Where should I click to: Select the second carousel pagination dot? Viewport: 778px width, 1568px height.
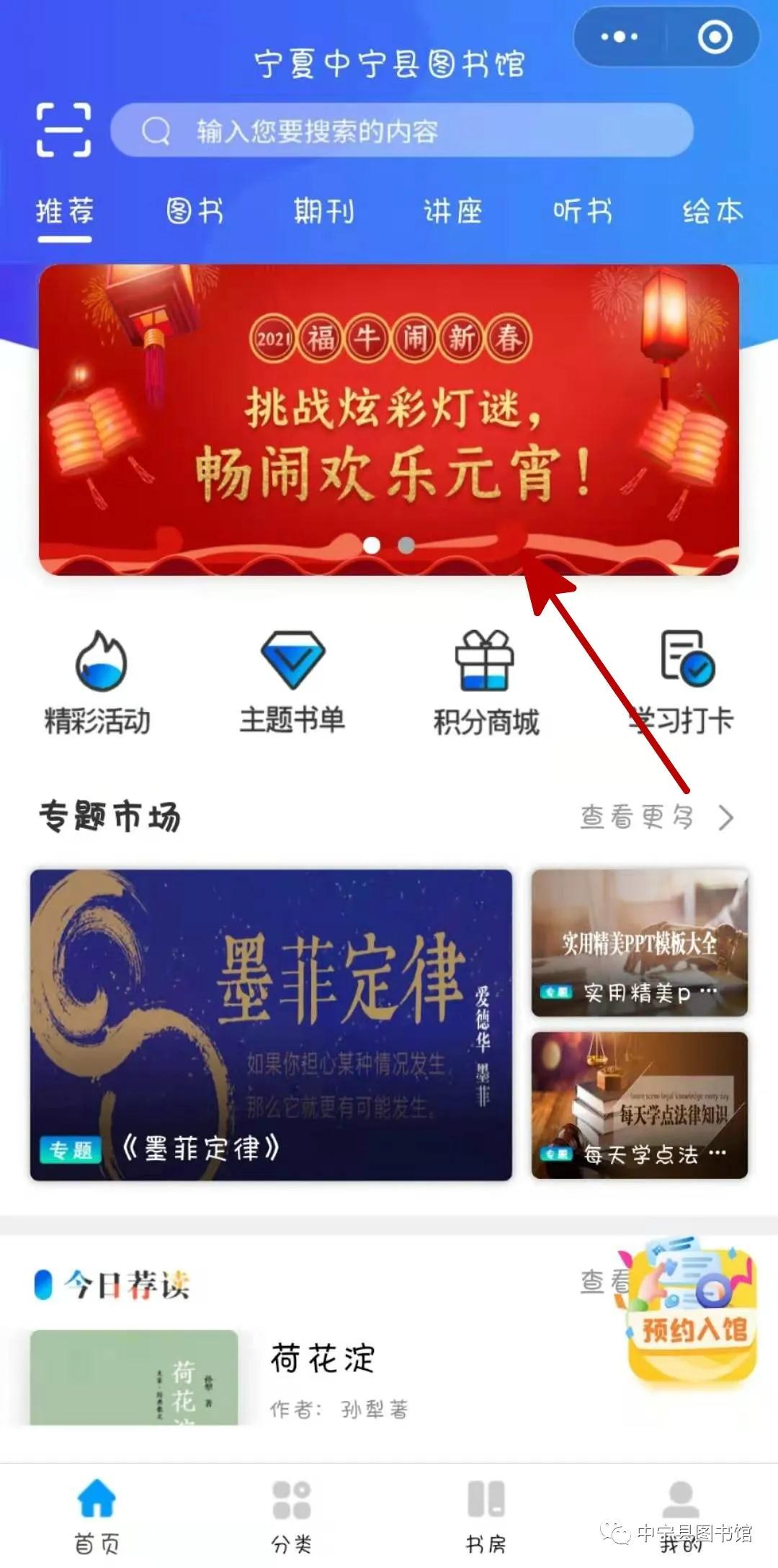406,546
